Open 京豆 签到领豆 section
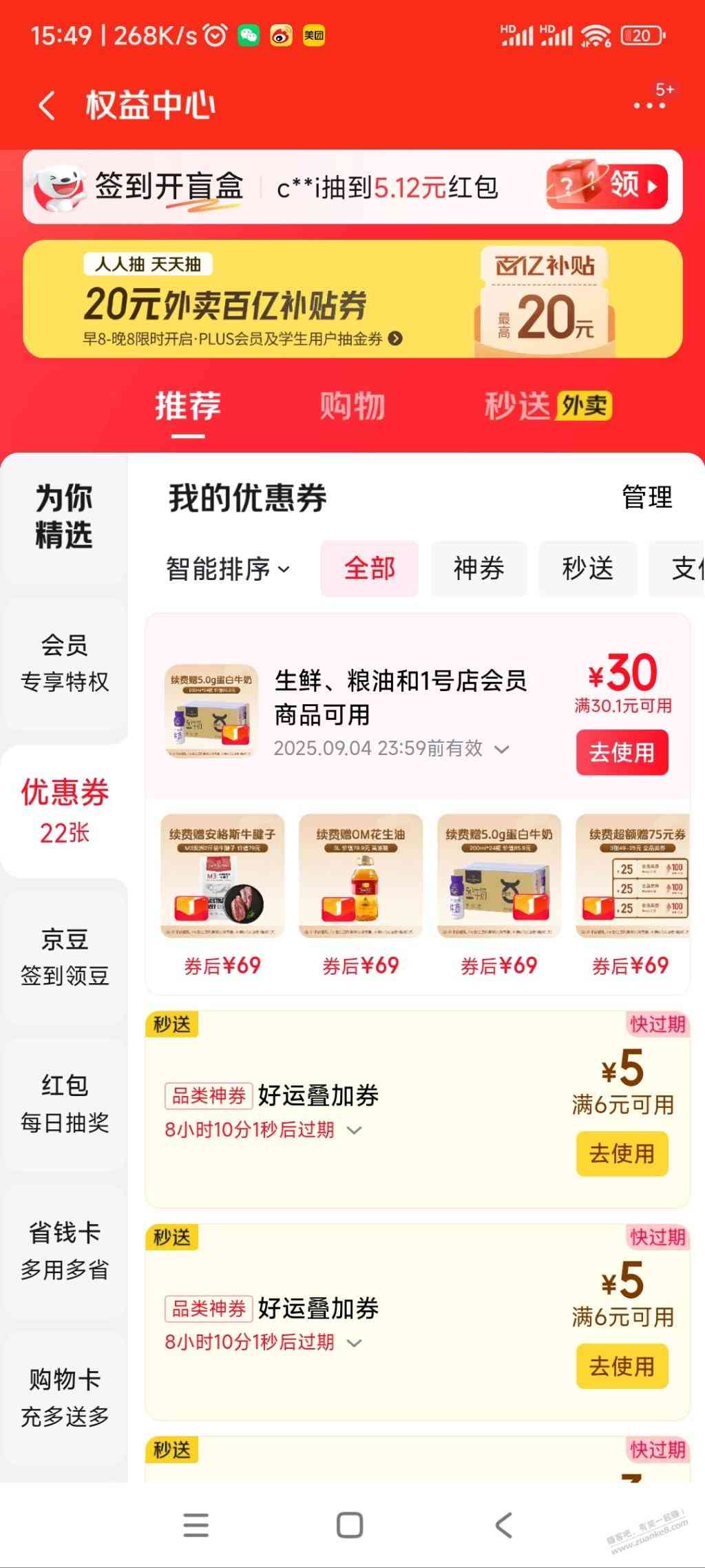 63,957
